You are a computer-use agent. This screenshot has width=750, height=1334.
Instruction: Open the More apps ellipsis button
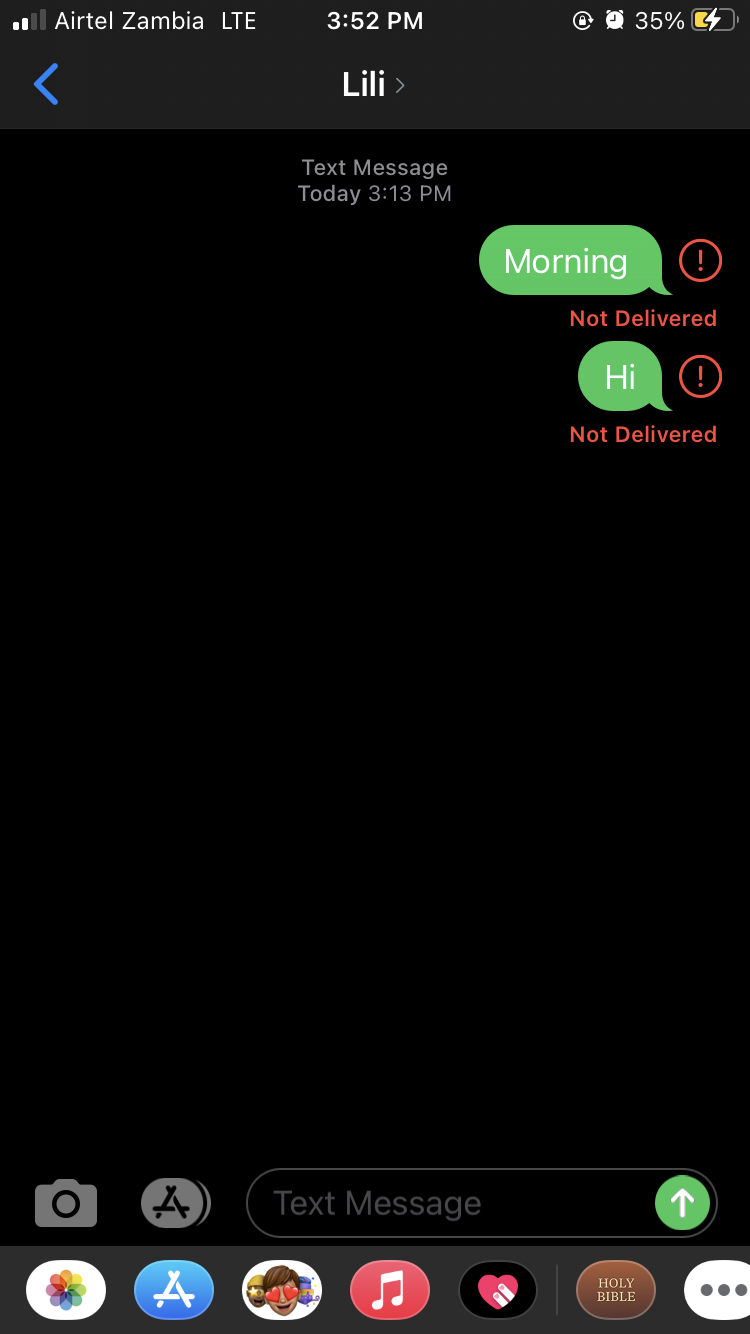point(718,1290)
